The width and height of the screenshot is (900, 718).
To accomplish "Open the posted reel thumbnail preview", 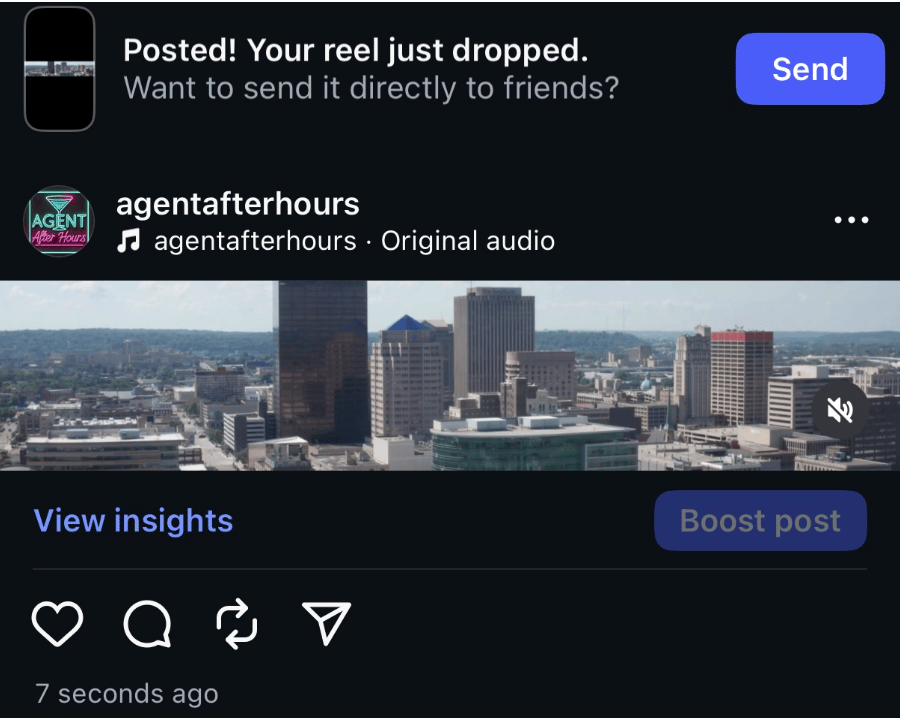I will click(59, 69).
